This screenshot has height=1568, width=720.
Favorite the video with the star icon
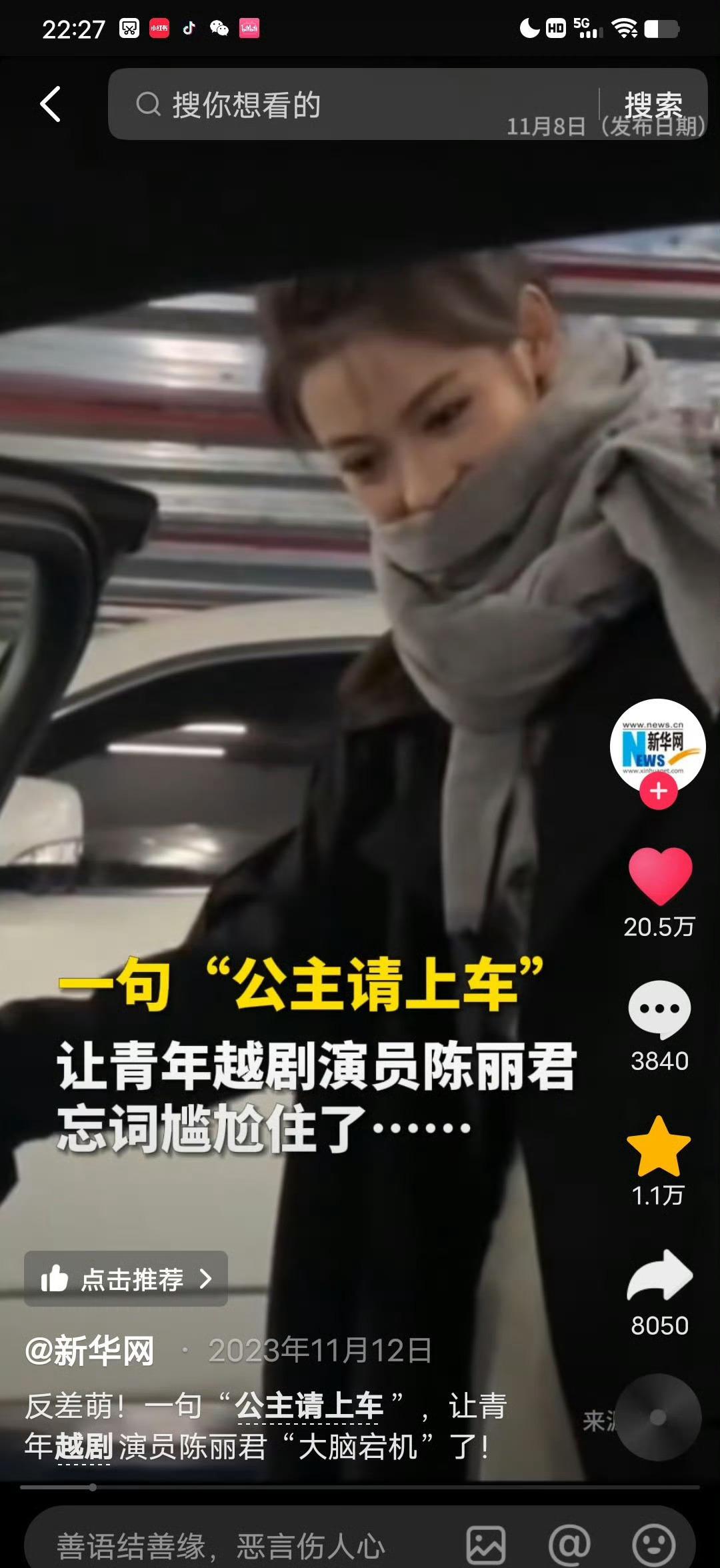659,1146
